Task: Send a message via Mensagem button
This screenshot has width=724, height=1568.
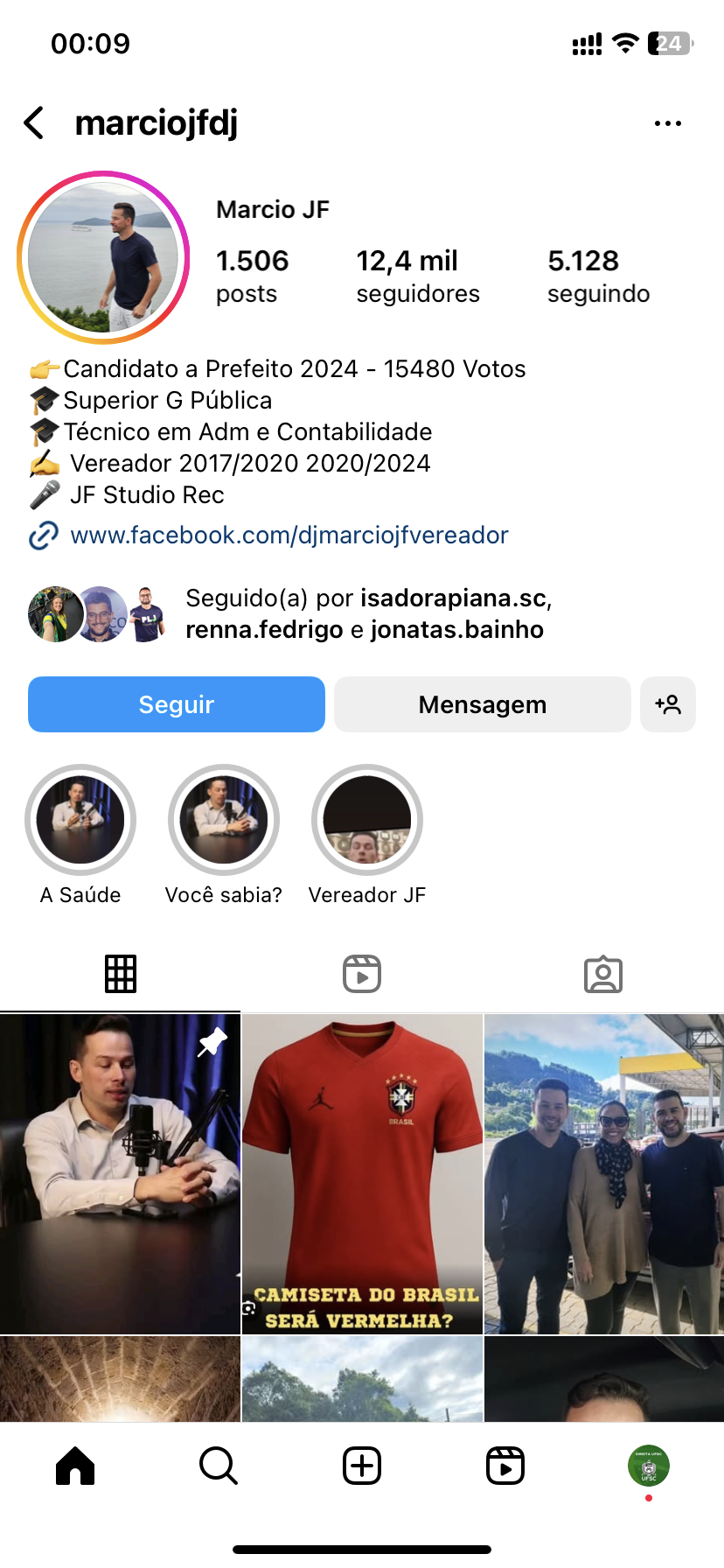Action: (482, 704)
